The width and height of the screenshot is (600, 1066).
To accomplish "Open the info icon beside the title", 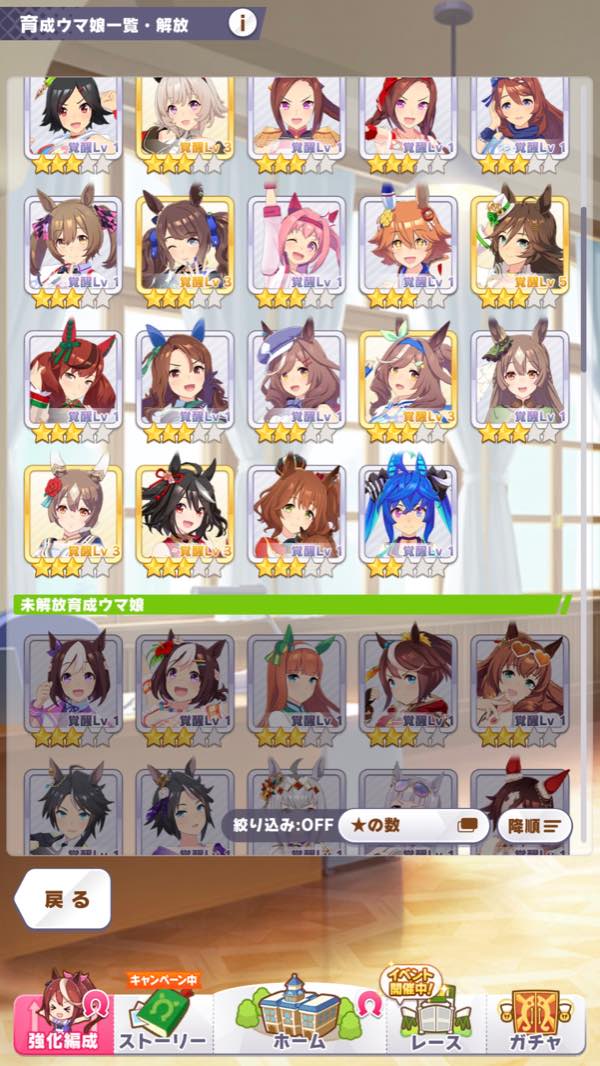I will pos(242,22).
